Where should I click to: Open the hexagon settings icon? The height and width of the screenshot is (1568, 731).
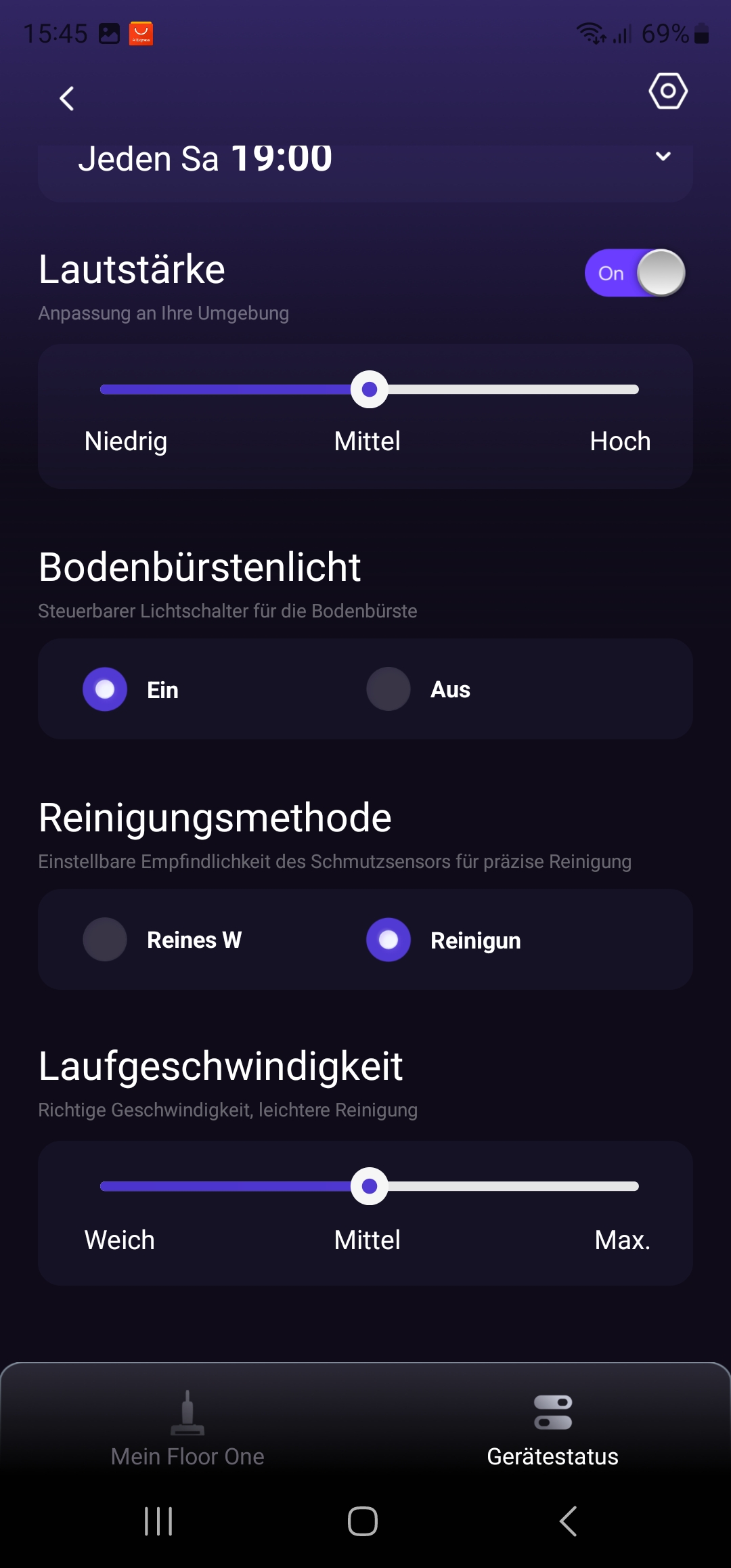(668, 91)
